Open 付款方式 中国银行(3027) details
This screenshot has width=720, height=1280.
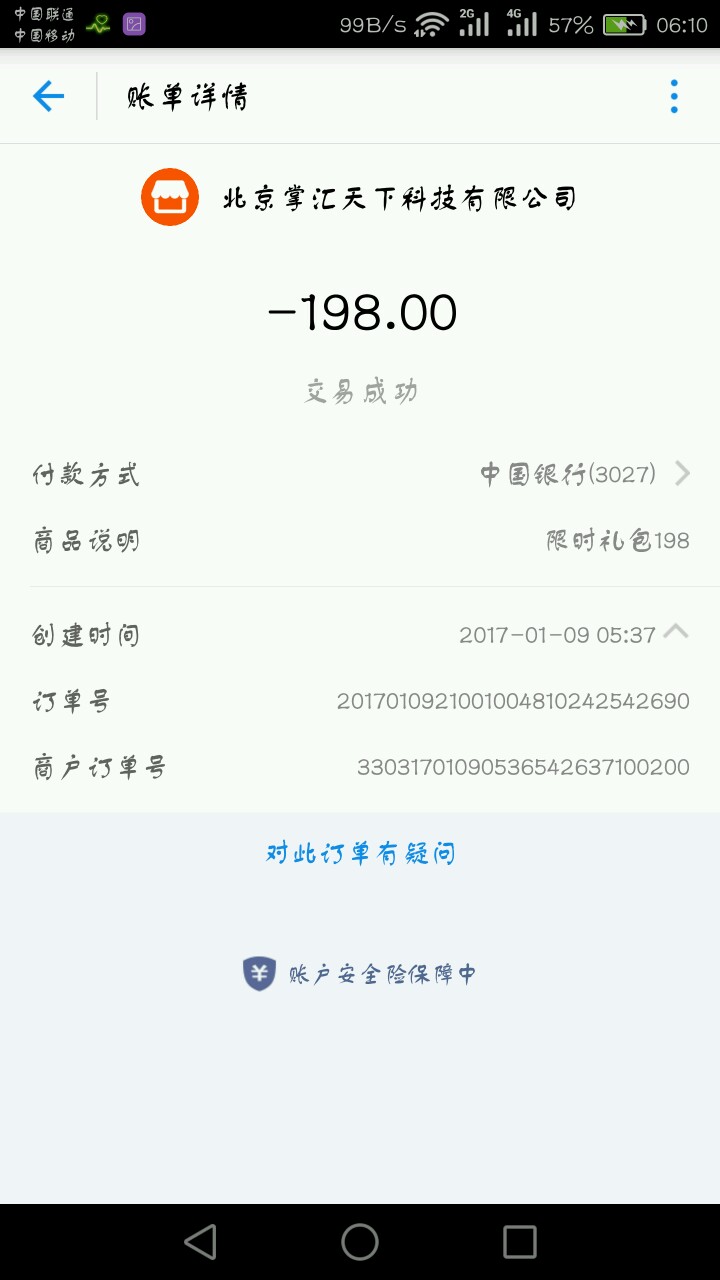(x=584, y=474)
